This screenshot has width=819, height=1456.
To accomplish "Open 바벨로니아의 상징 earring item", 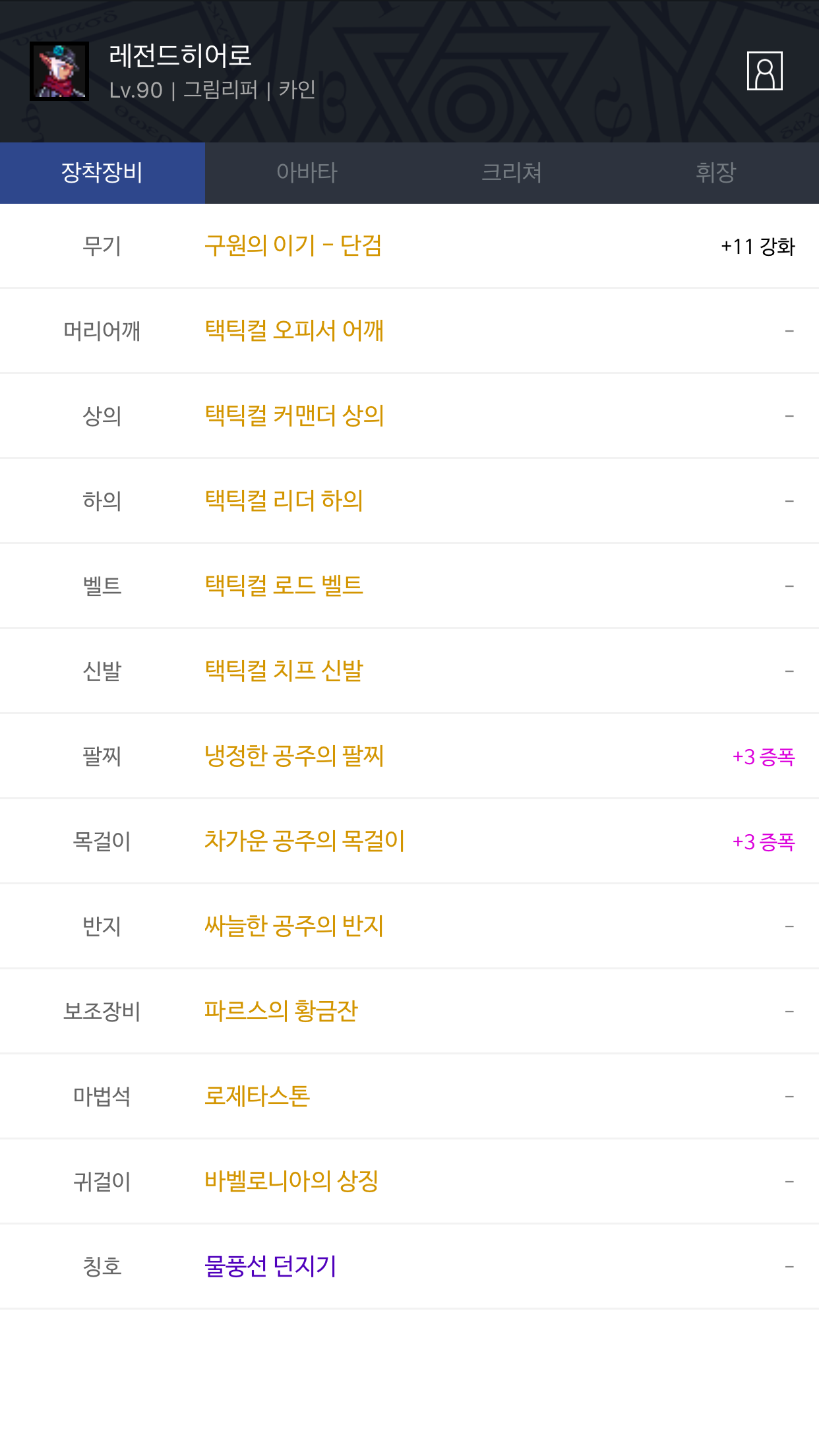I will click(x=291, y=1181).
